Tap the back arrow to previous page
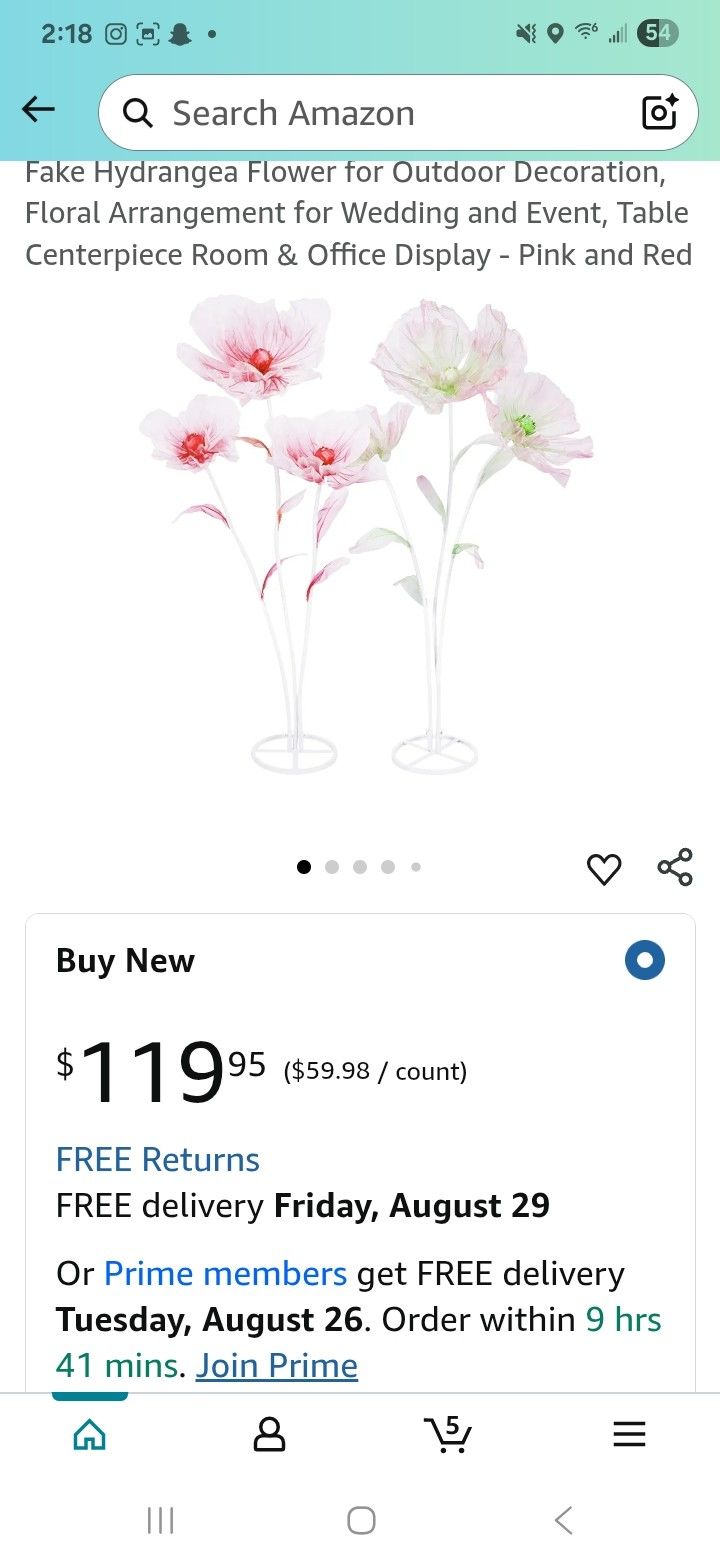 tap(38, 108)
